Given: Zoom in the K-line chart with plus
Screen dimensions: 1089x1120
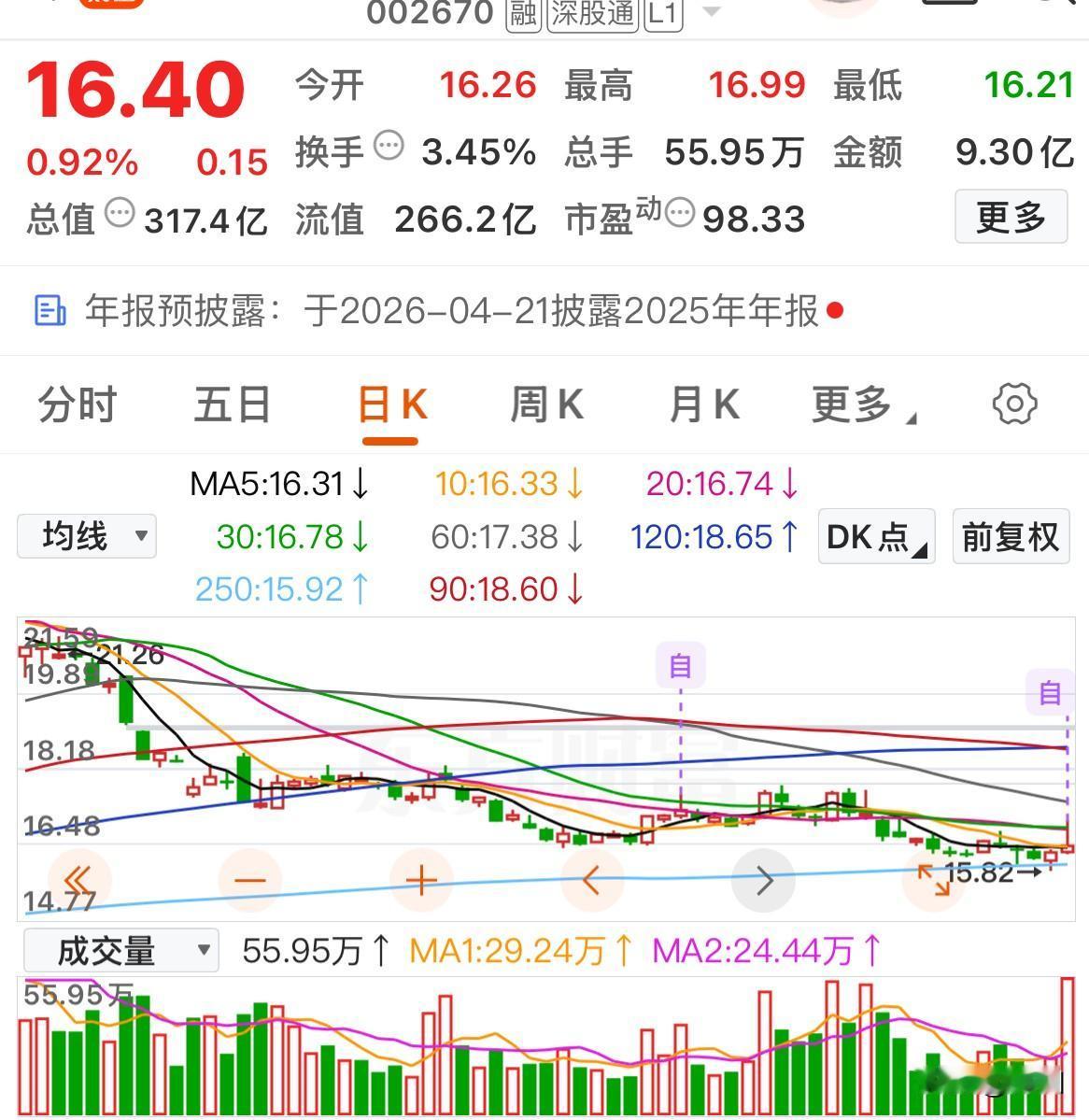Looking at the screenshot, I should coord(421,880).
